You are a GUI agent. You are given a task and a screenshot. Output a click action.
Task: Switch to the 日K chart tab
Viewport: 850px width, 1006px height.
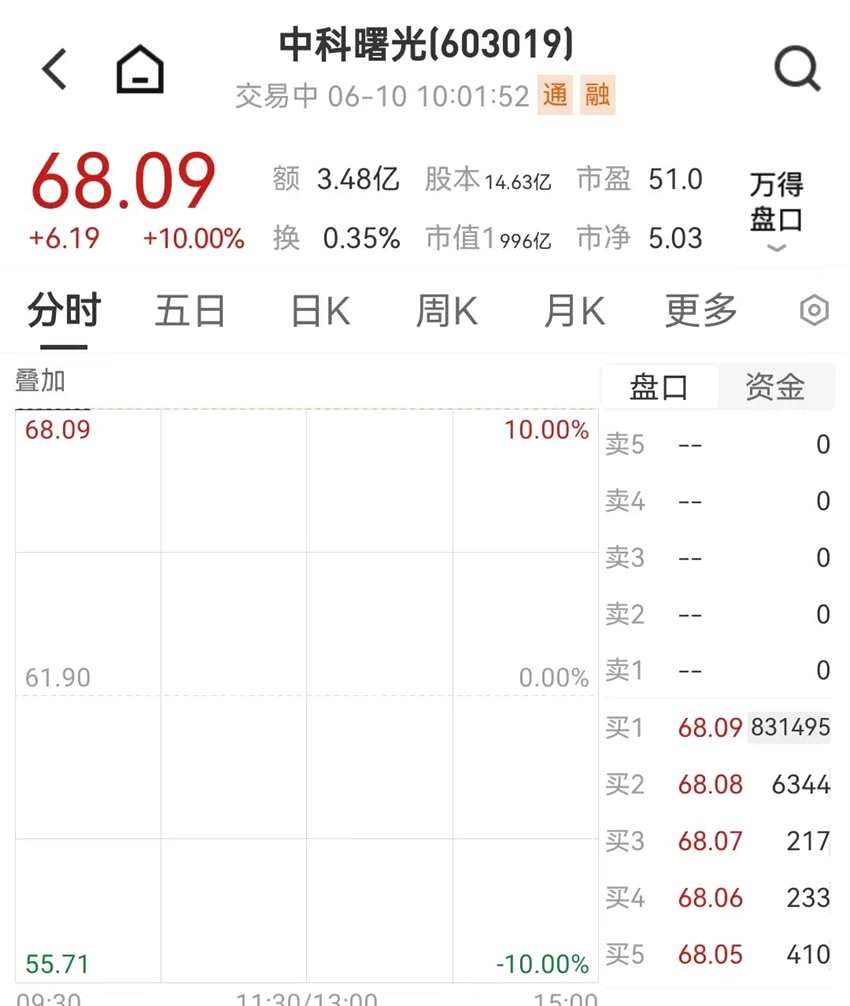pos(320,312)
